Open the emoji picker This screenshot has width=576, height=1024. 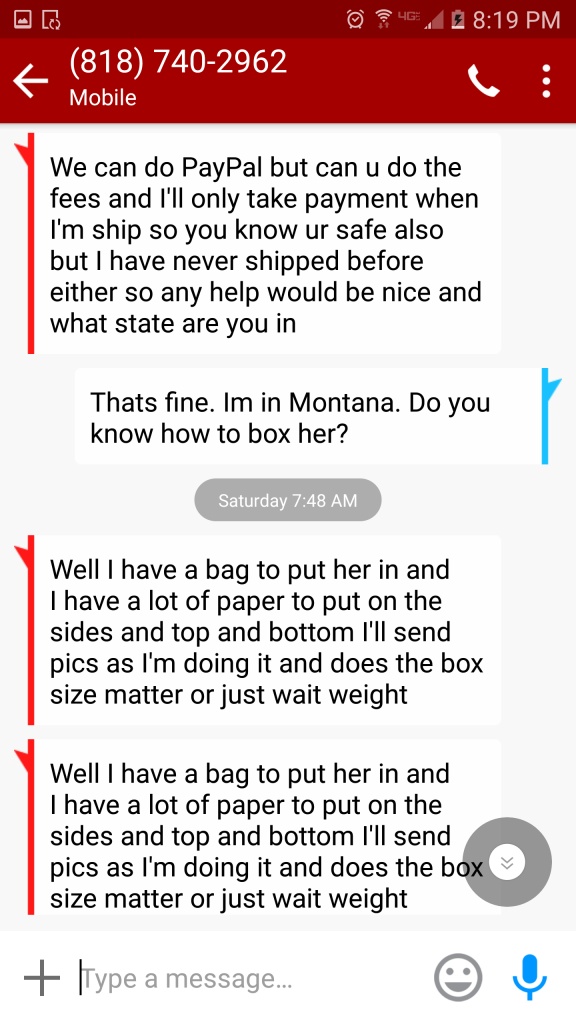point(458,978)
